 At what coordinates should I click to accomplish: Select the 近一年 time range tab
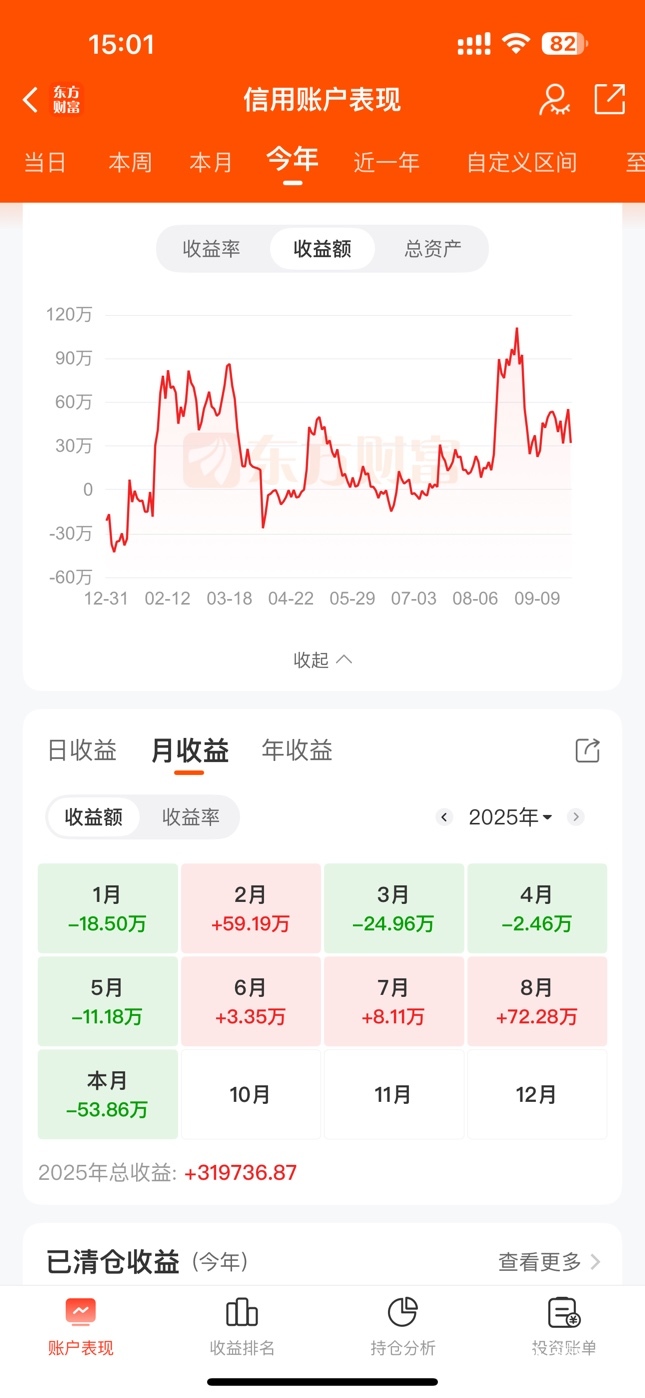click(x=386, y=162)
